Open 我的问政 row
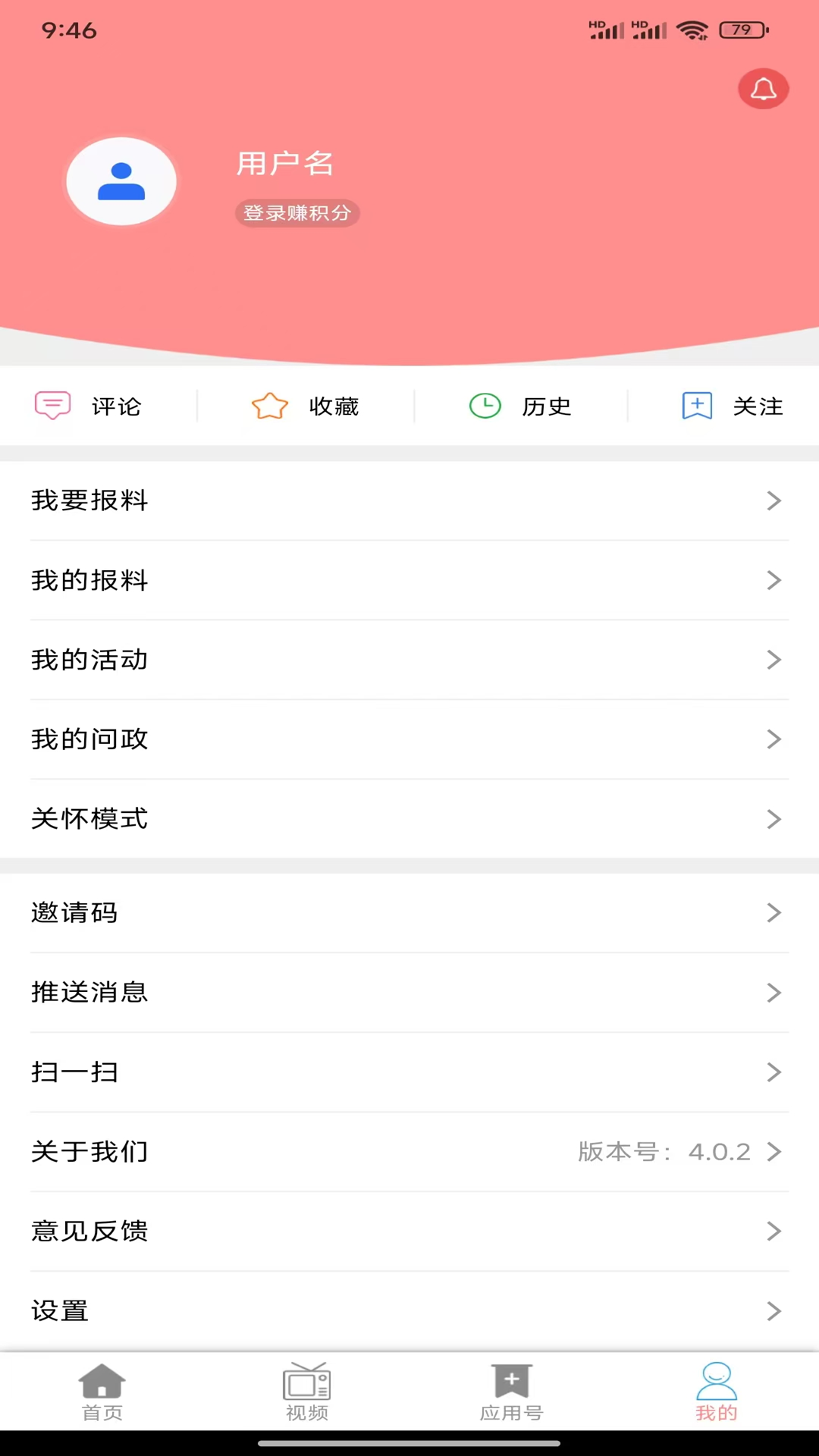The width and height of the screenshot is (819, 1456). click(409, 739)
